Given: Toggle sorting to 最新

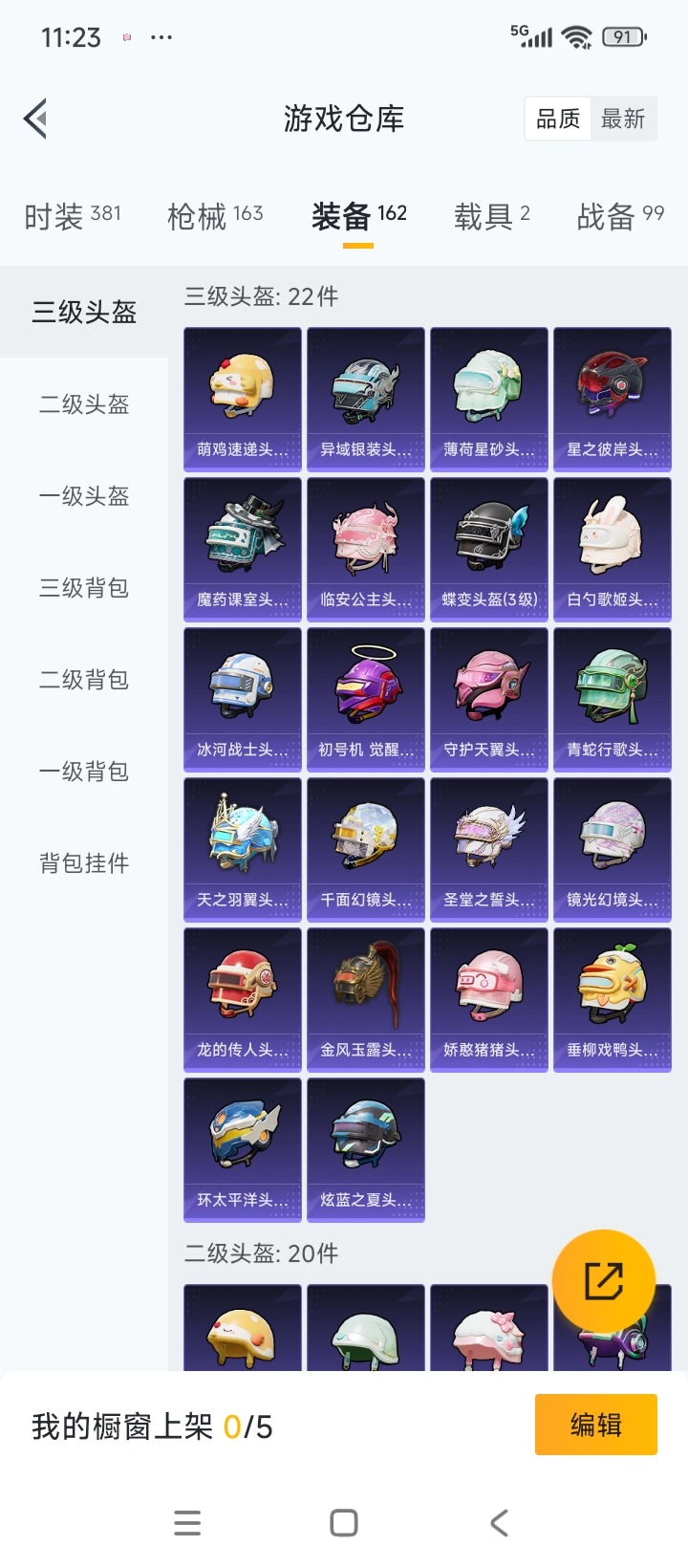Looking at the screenshot, I should (x=624, y=118).
